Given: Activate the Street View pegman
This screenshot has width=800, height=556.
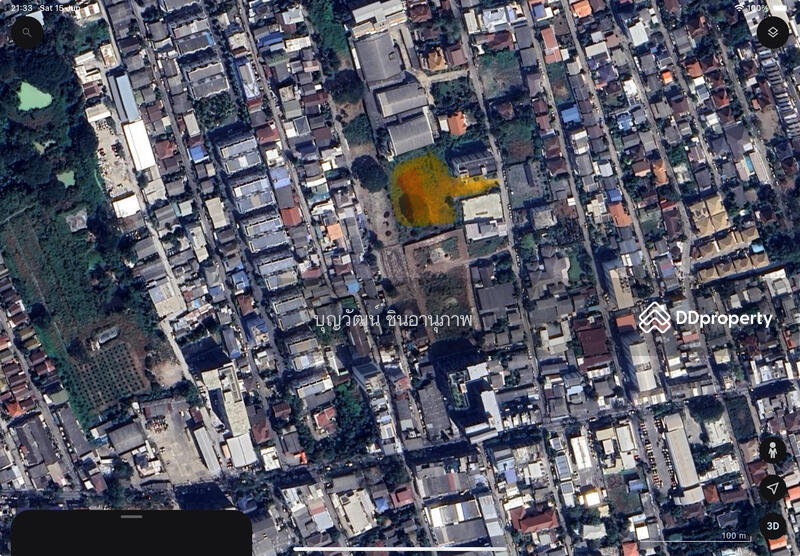Looking at the screenshot, I should (x=772, y=450).
